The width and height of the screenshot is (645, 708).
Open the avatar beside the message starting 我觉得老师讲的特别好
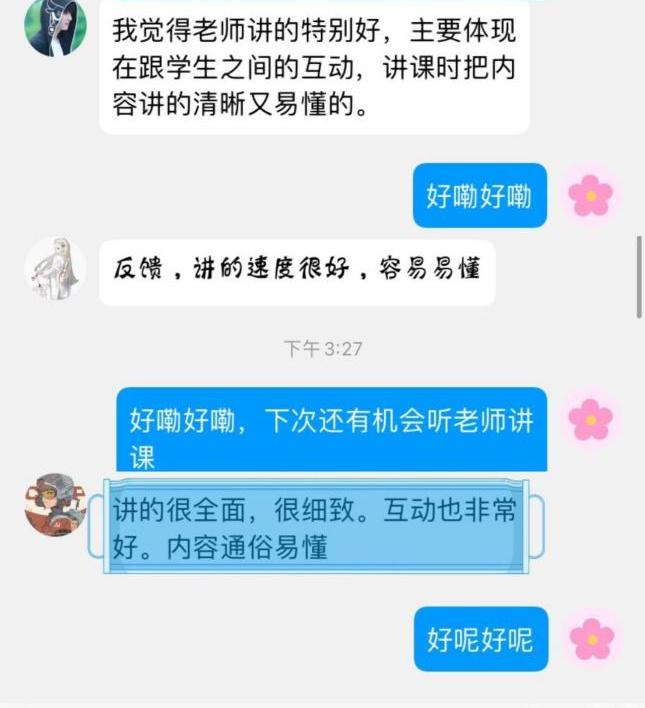coord(55,26)
